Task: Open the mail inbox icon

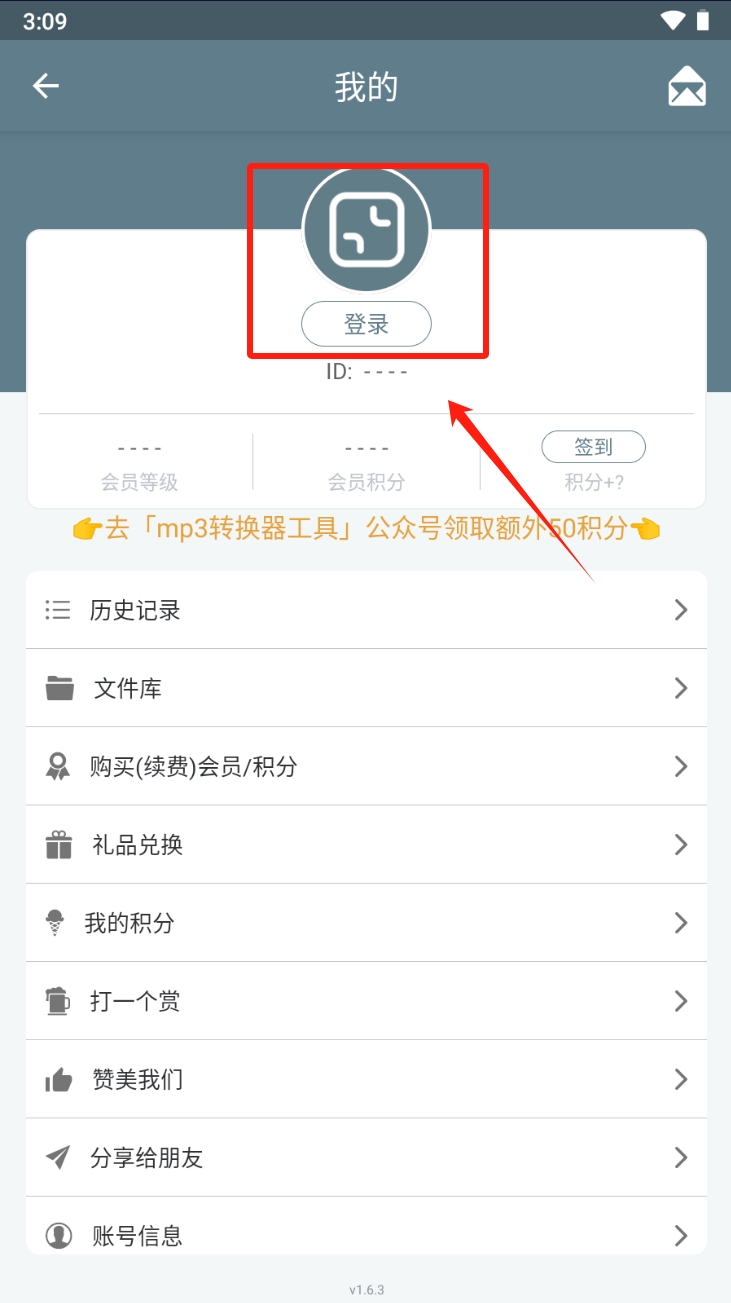Action: coord(686,86)
